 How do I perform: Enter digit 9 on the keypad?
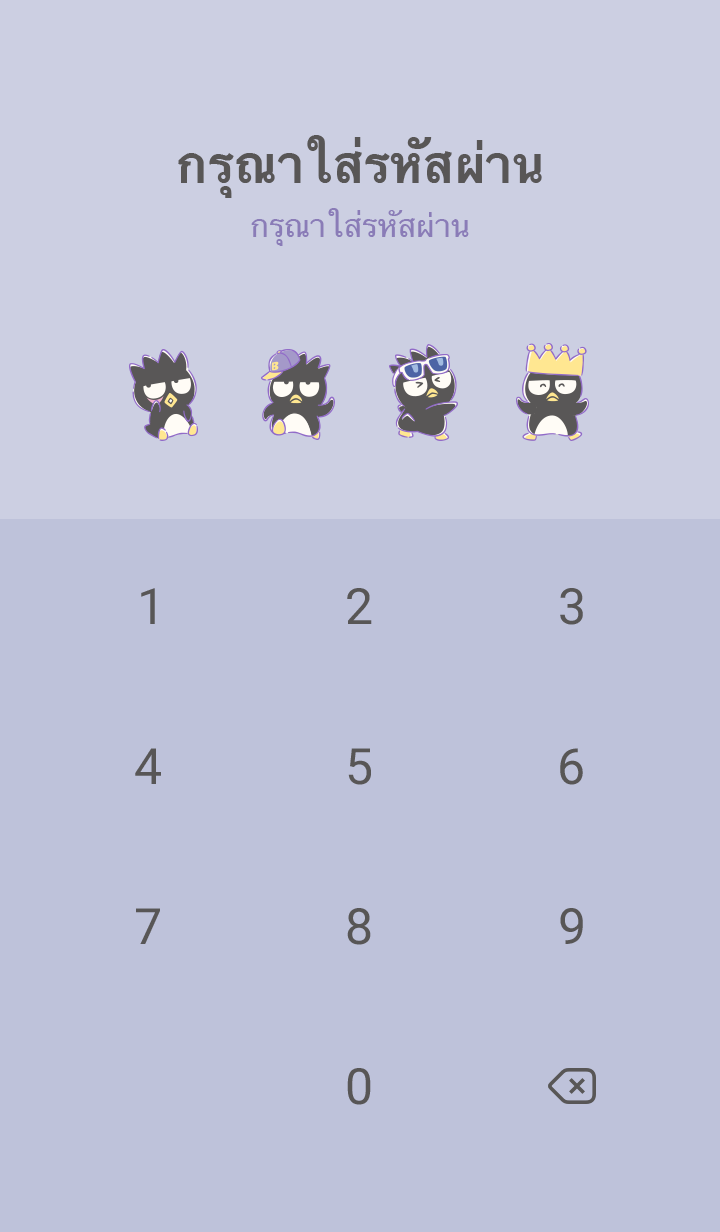(571, 927)
